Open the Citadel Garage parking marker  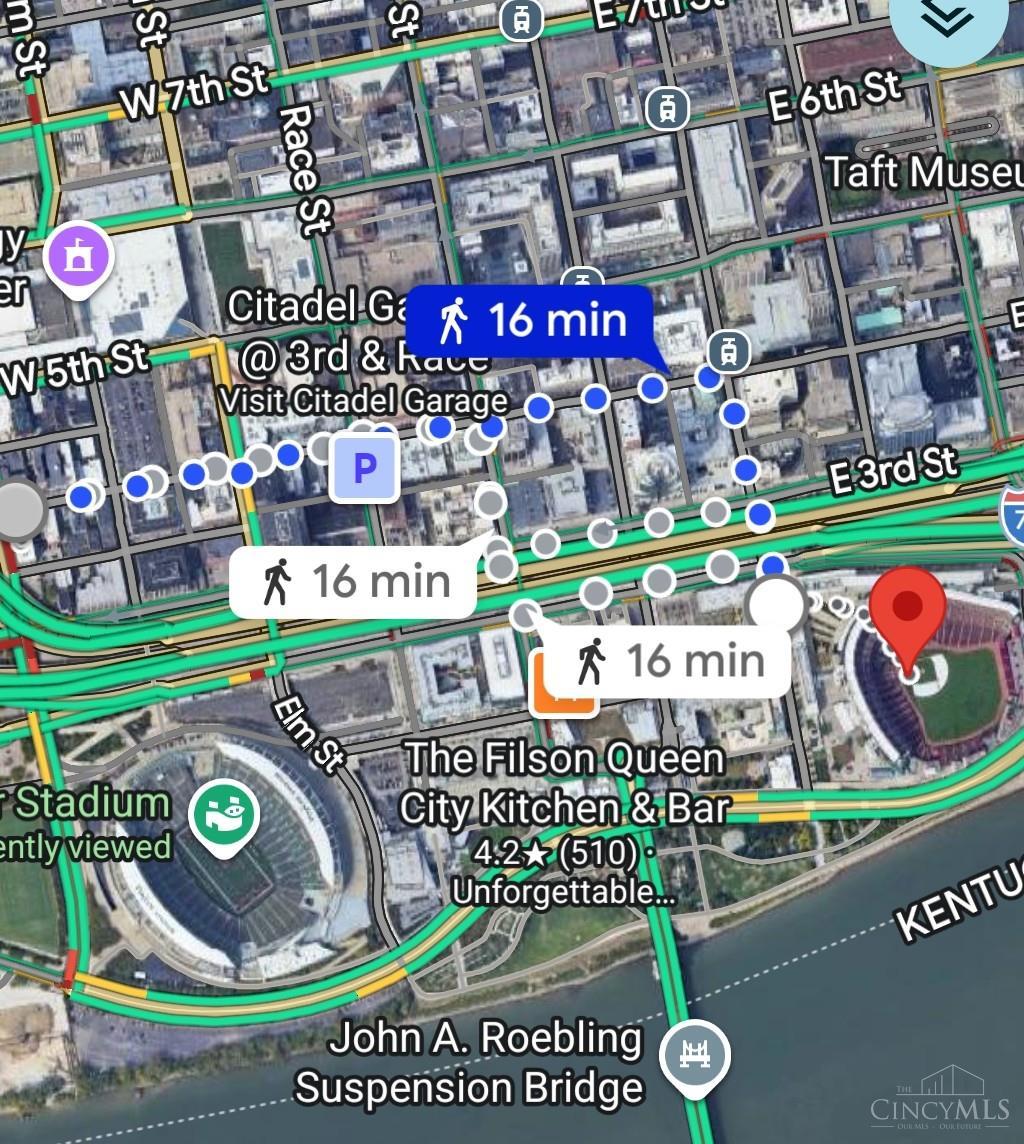pyautogui.click(x=365, y=467)
